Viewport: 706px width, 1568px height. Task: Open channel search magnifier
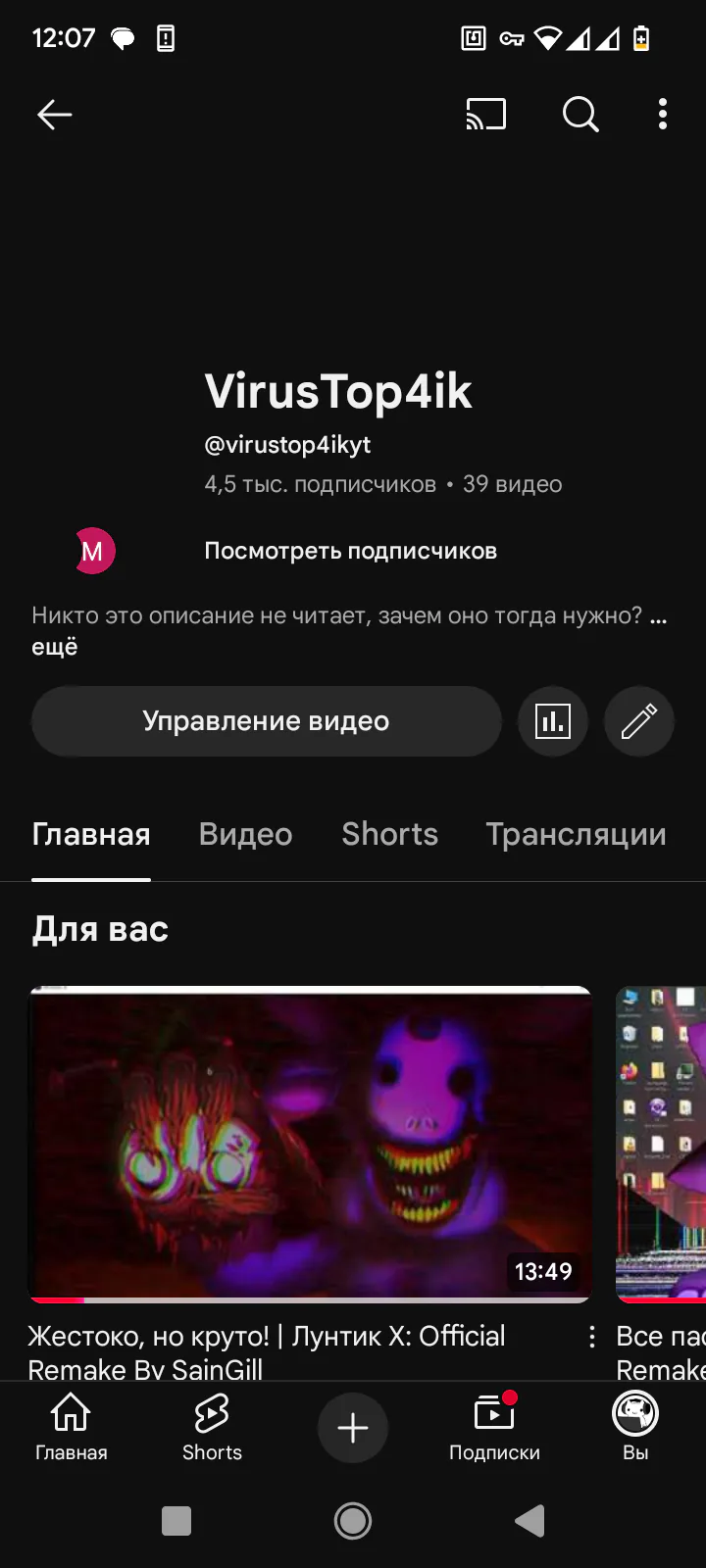coord(580,115)
